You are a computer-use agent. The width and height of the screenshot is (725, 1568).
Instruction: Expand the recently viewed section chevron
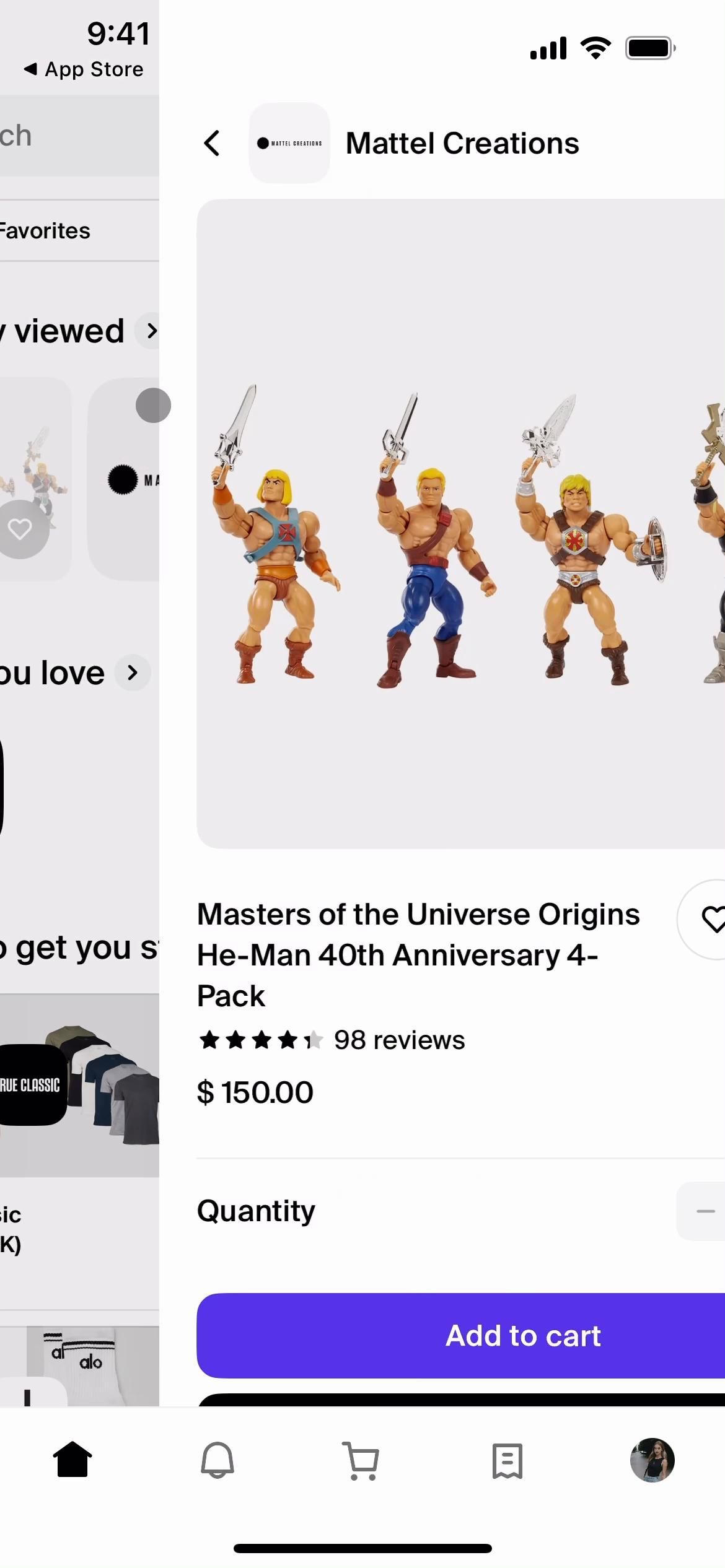151,331
